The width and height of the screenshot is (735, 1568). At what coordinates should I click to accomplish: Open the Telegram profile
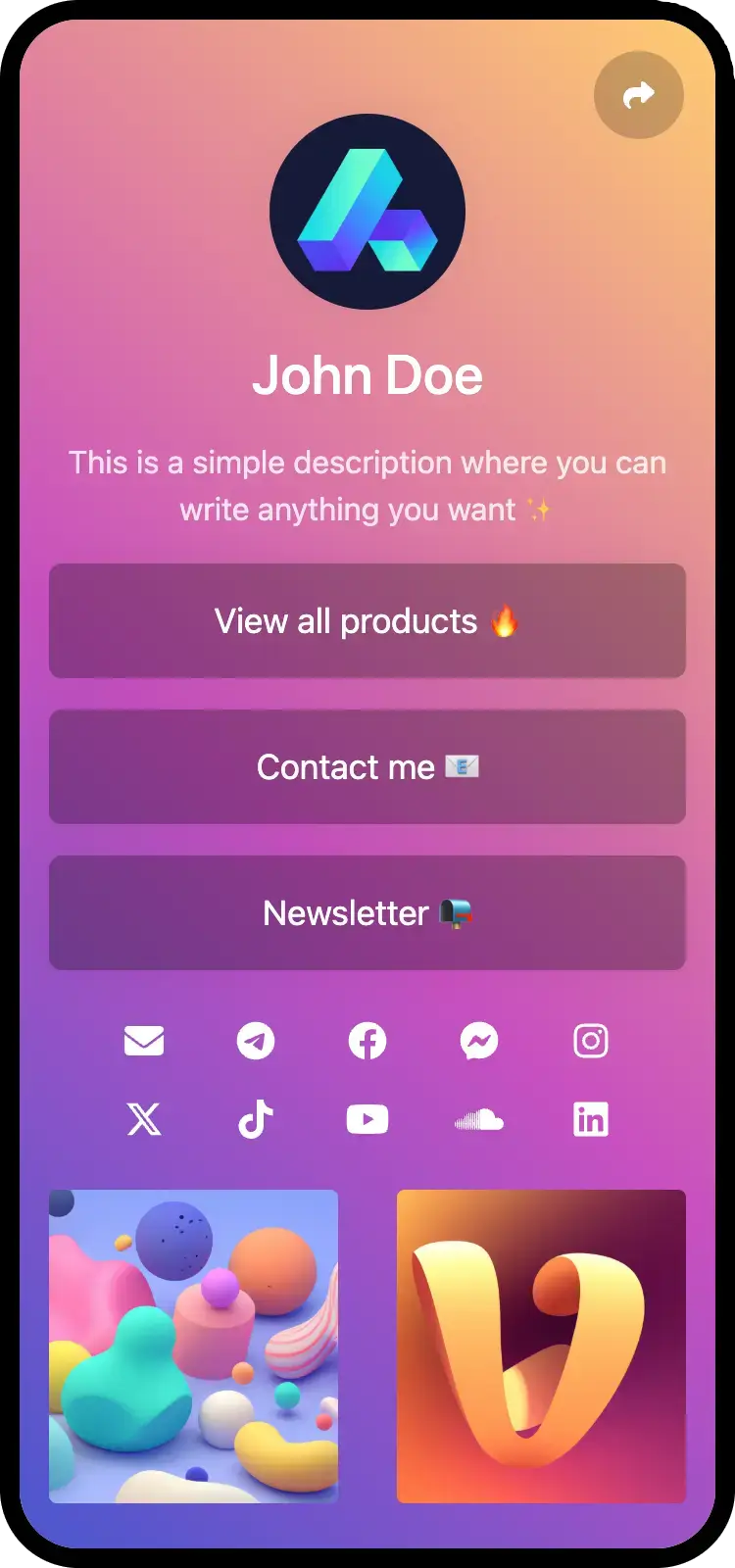[x=256, y=1041]
